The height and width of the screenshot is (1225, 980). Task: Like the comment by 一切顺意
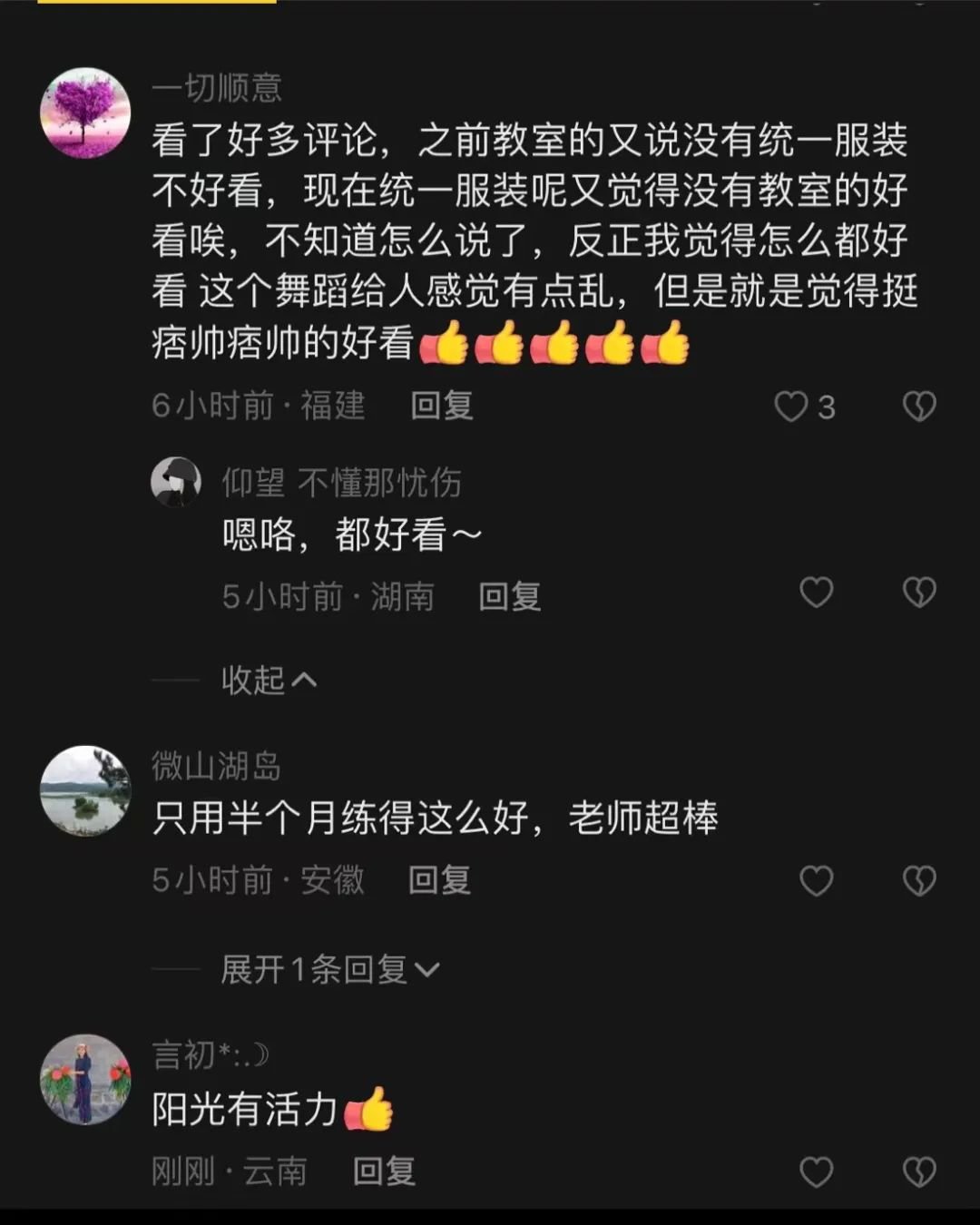791,407
